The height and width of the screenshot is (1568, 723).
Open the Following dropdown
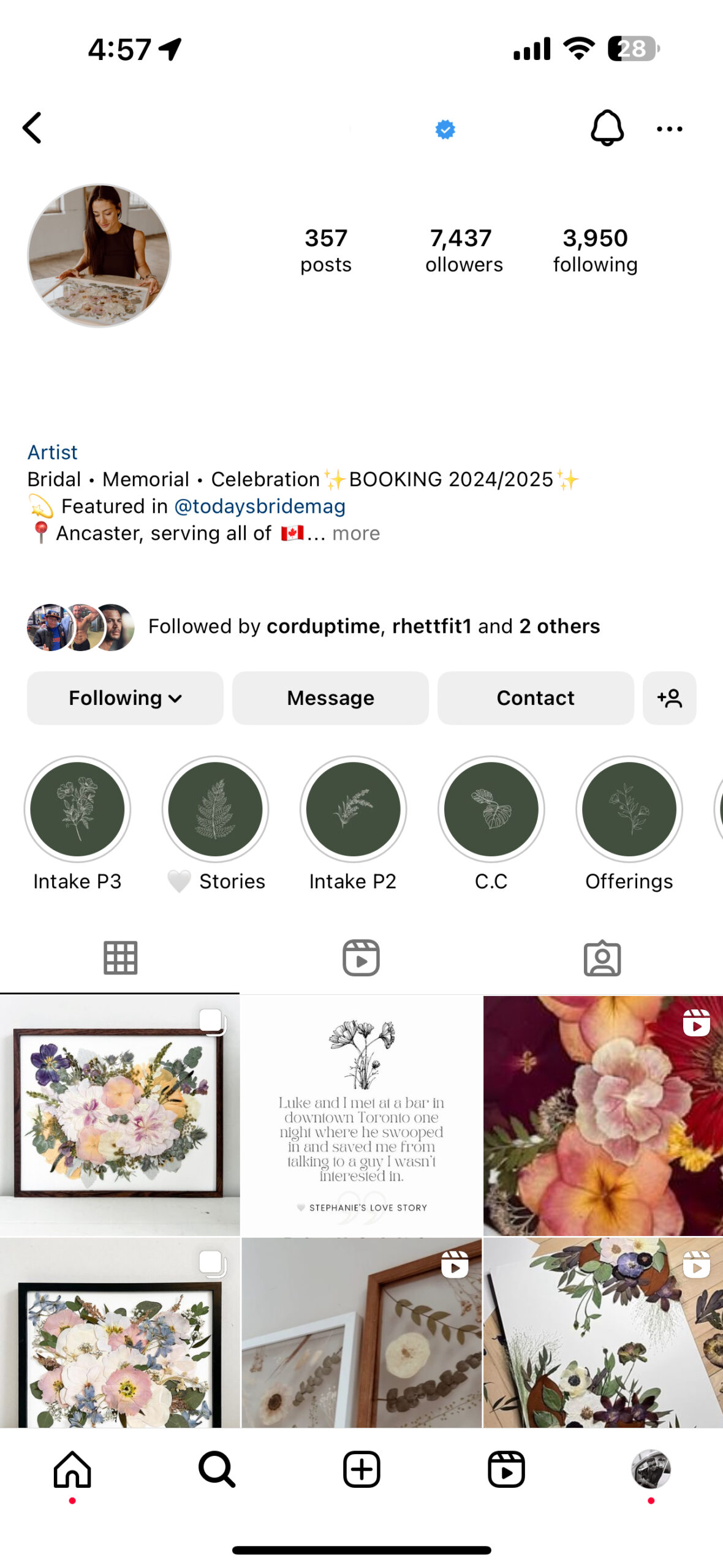(x=125, y=698)
